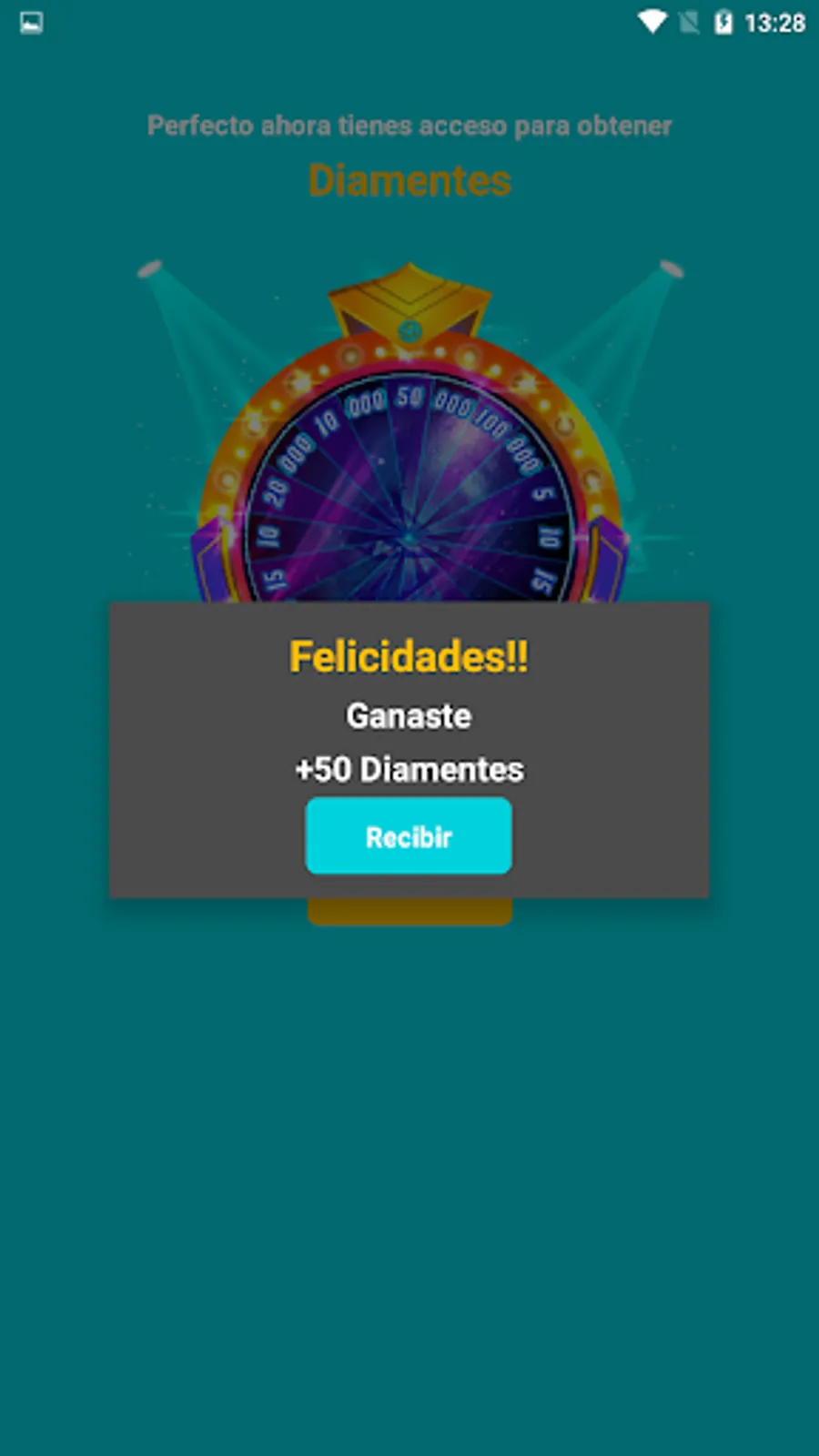
Task: Tap the Wi-Fi icon in the status bar
Action: pos(652,21)
